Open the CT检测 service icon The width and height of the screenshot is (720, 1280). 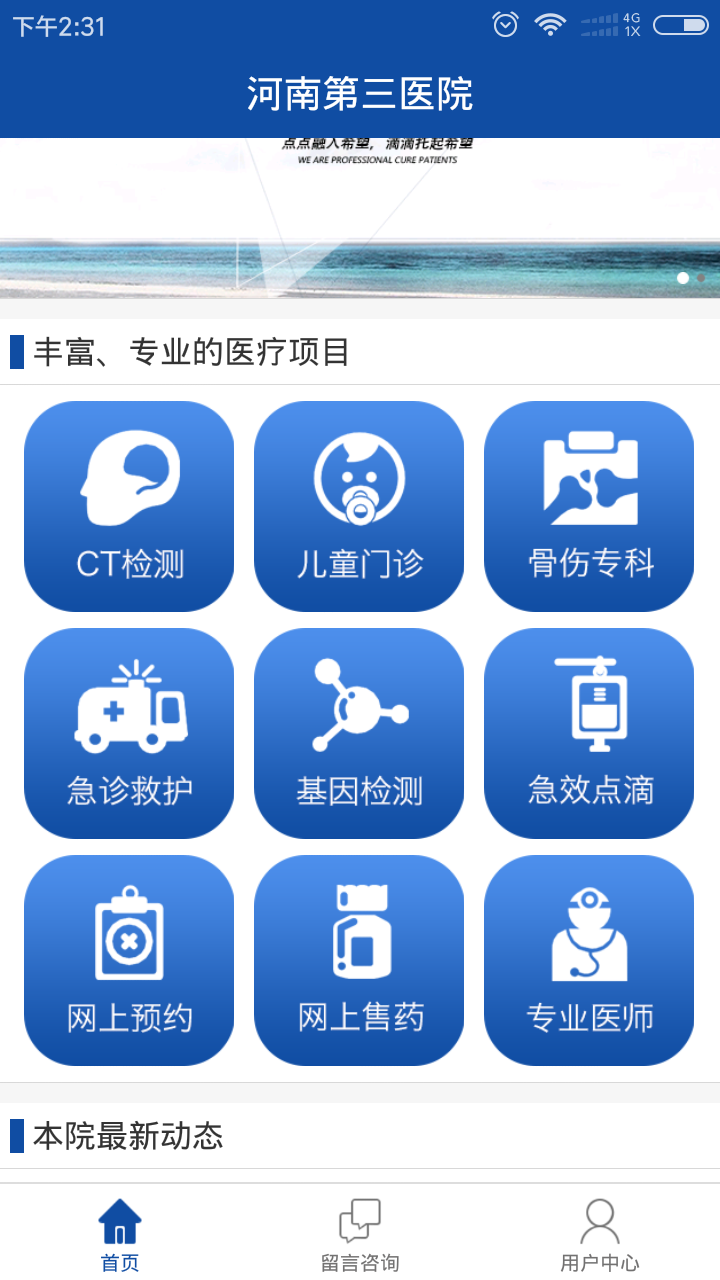[x=129, y=505]
